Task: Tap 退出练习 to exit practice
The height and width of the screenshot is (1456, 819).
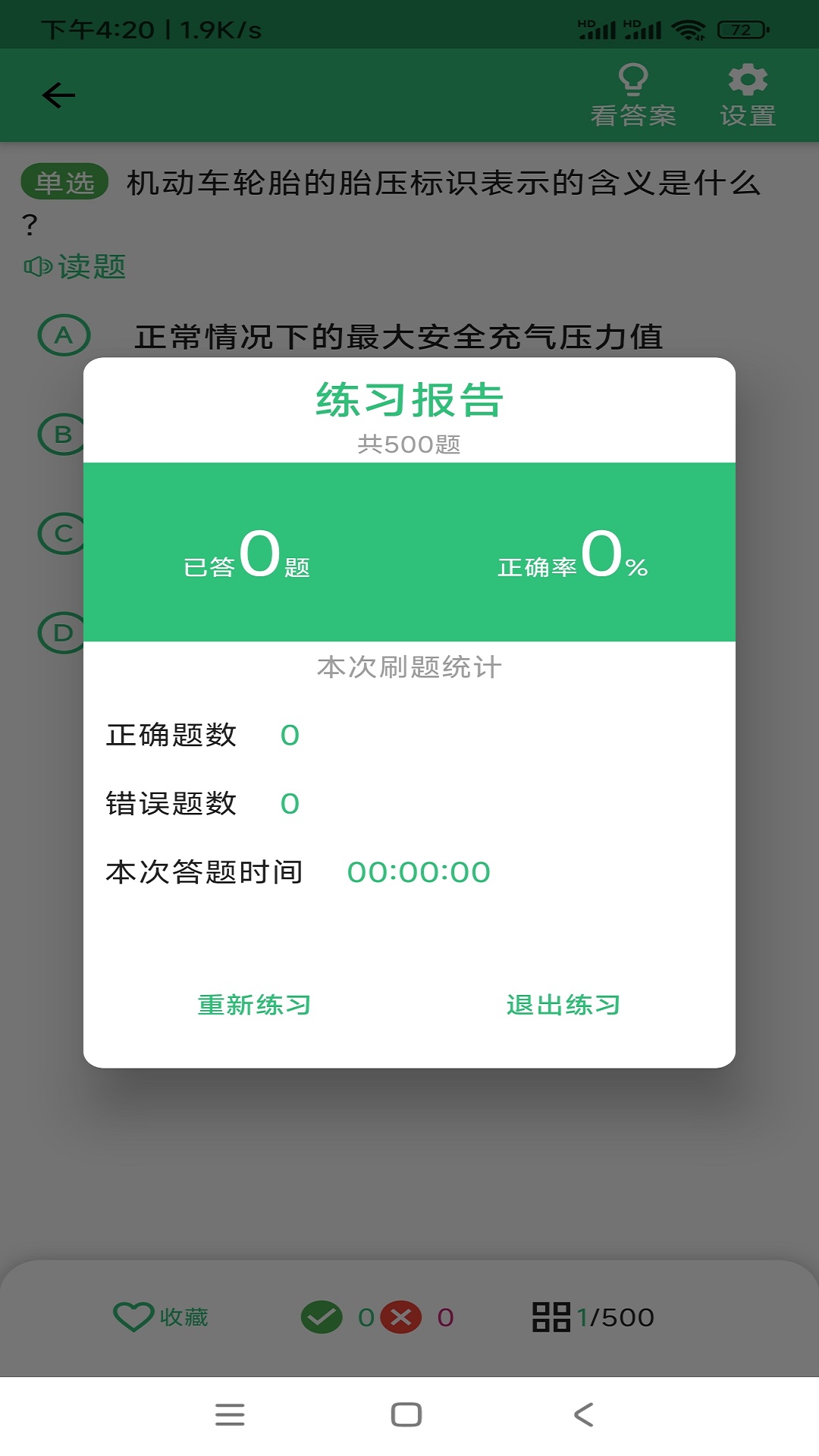Action: (563, 1005)
